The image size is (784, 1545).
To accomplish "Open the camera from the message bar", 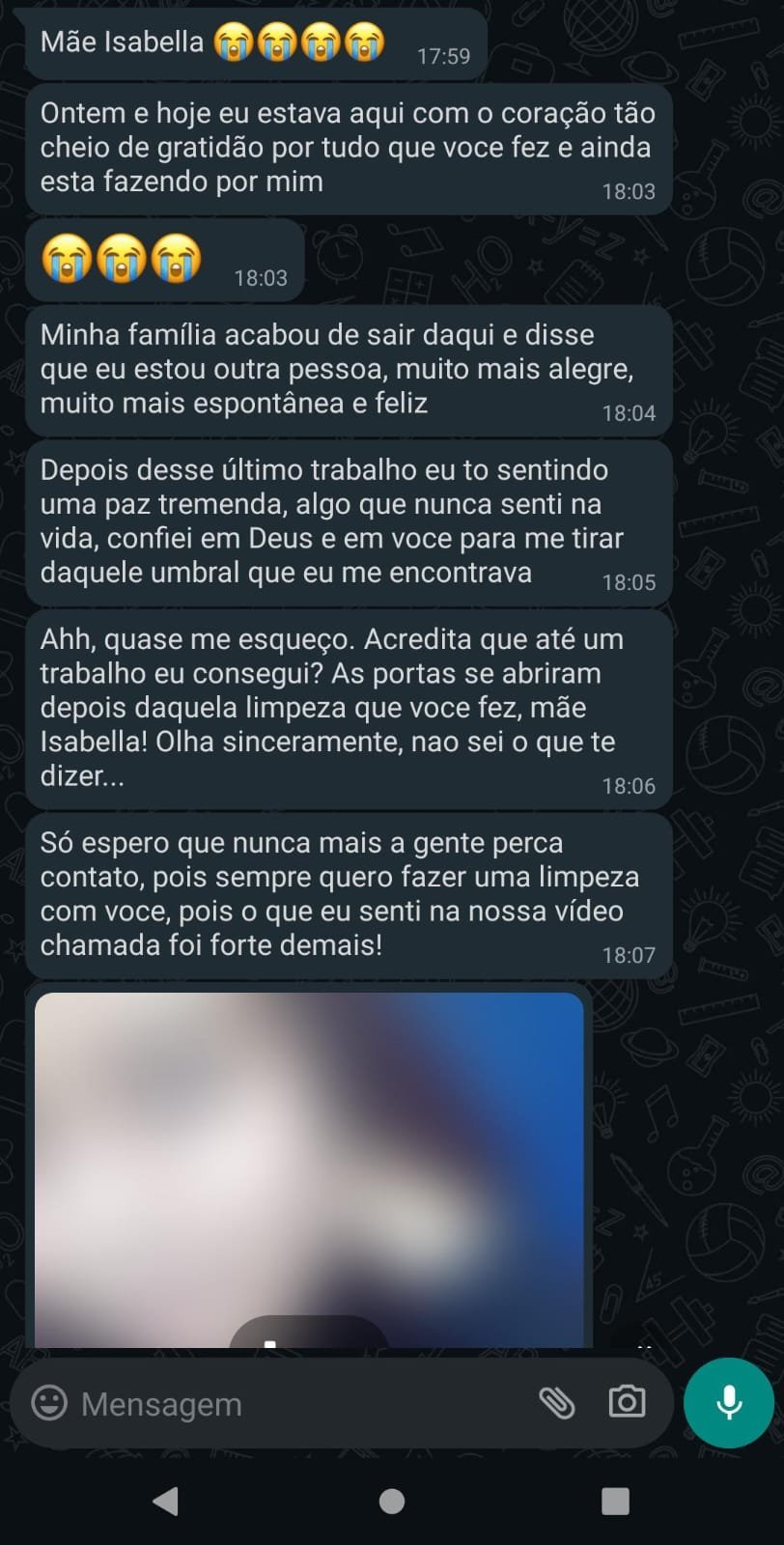I will coord(629,1403).
